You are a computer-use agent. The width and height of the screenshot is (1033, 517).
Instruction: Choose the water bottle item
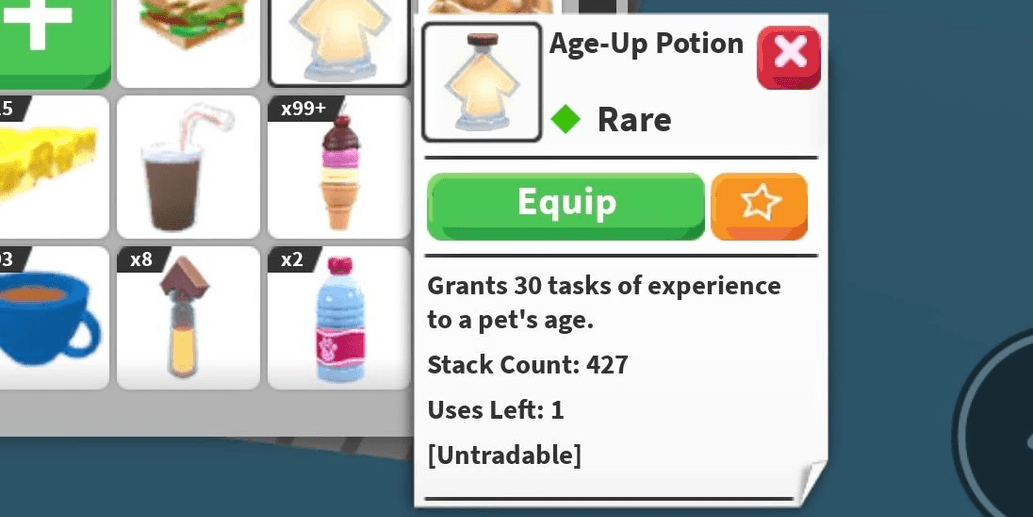click(x=339, y=318)
